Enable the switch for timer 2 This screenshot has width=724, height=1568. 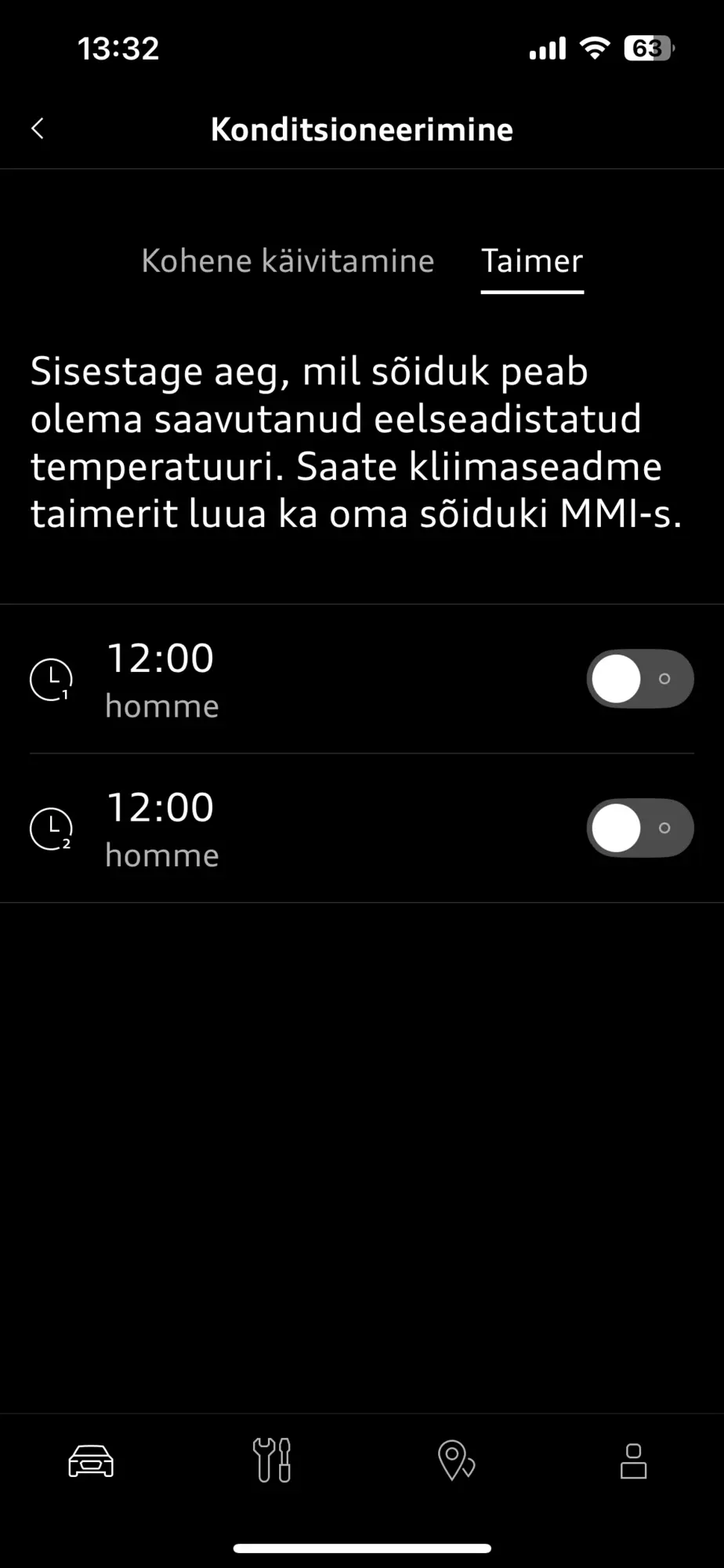[x=640, y=828]
